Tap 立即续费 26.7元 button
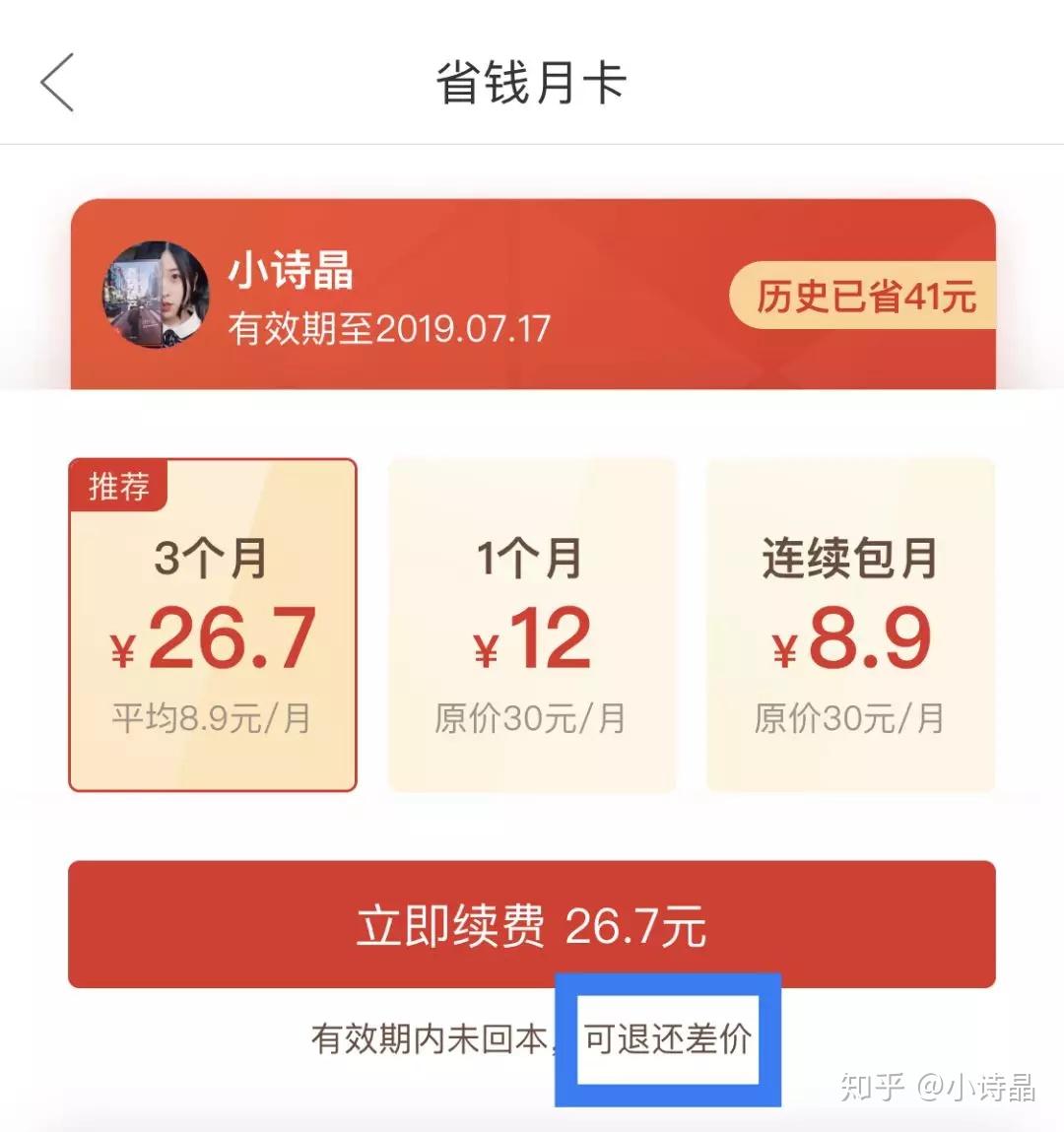This screenshot has height=1132, width=1064. click(532, 924)
